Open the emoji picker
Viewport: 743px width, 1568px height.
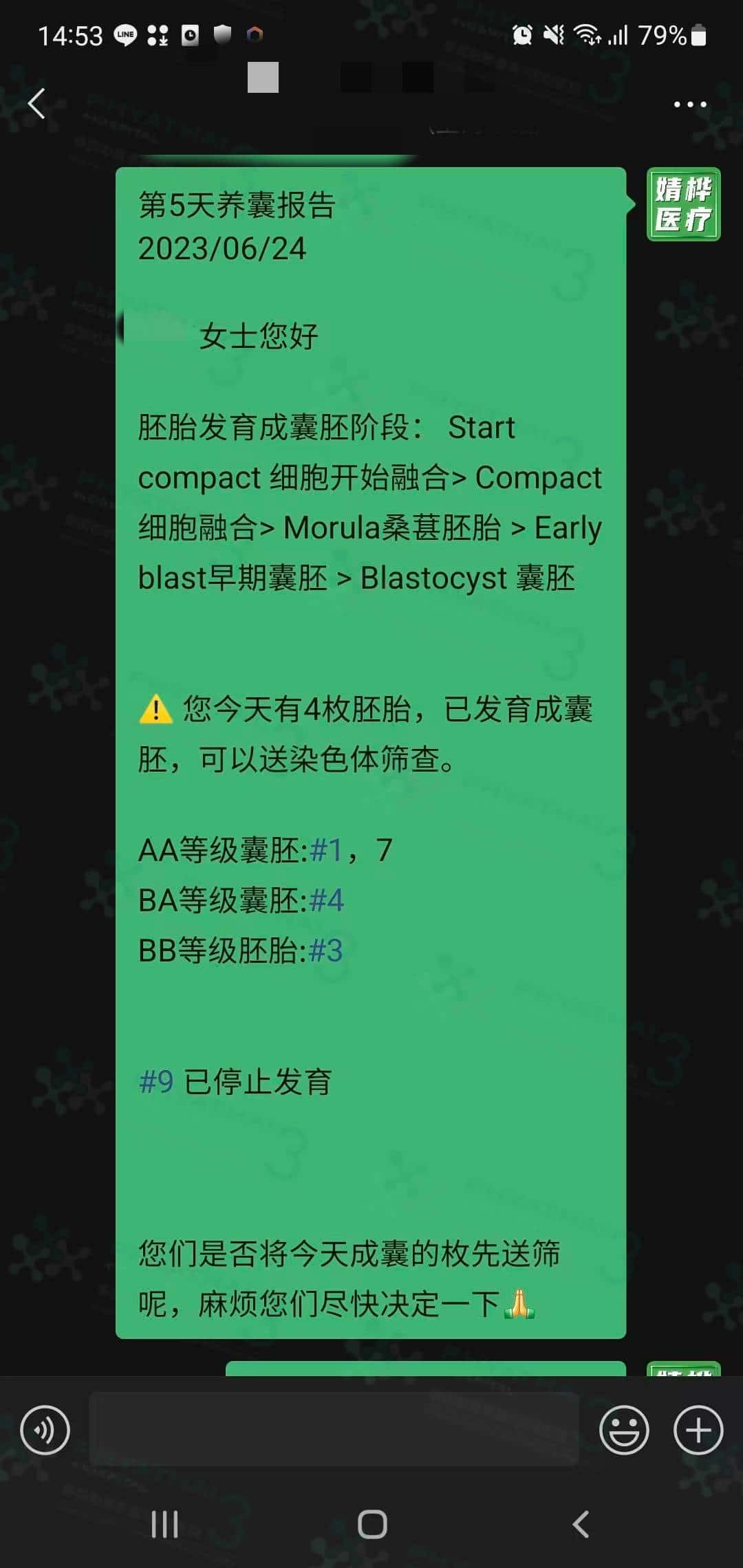coord(624,1430)
